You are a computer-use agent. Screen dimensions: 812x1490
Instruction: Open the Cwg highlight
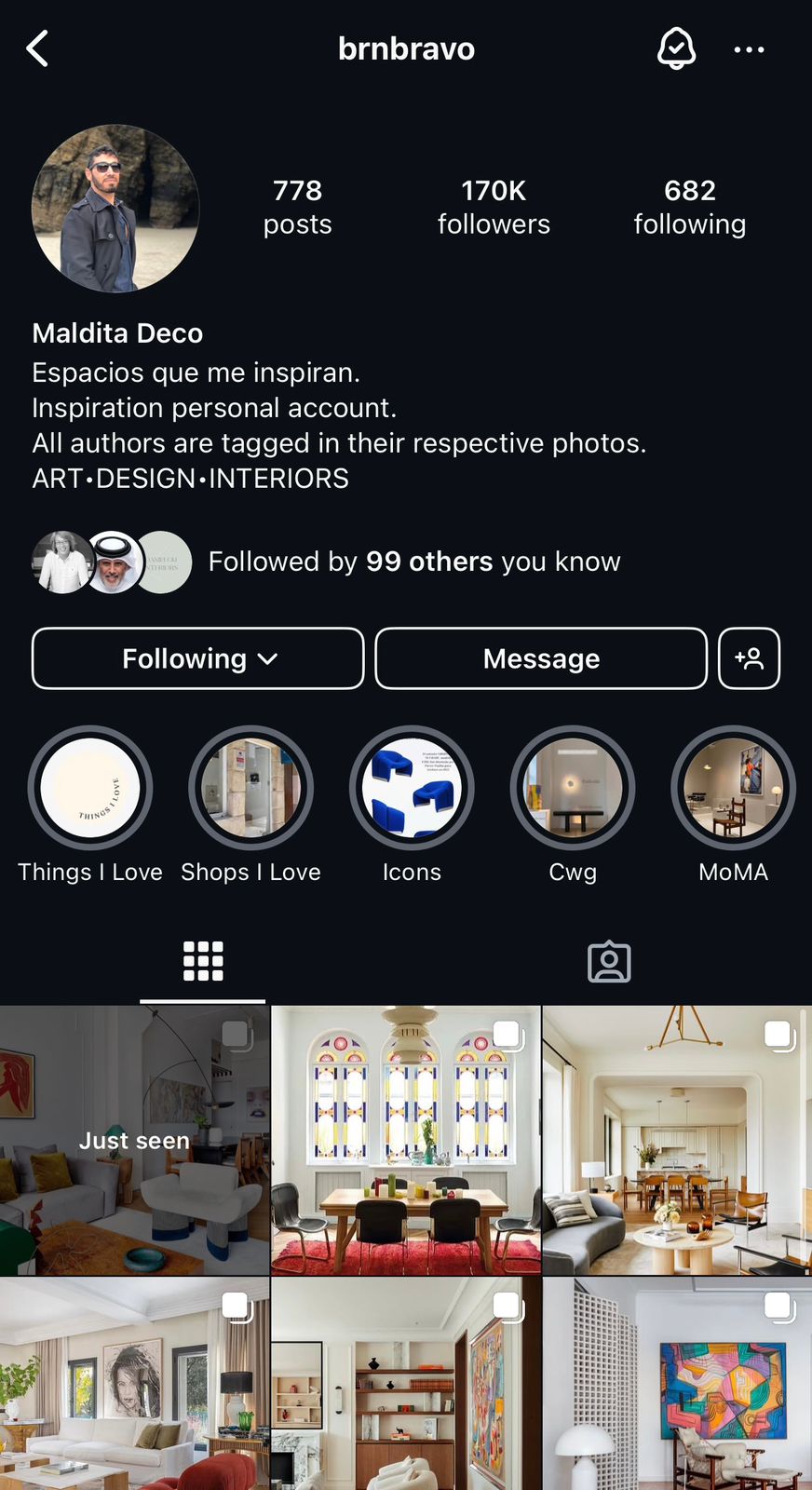(573, 788)
